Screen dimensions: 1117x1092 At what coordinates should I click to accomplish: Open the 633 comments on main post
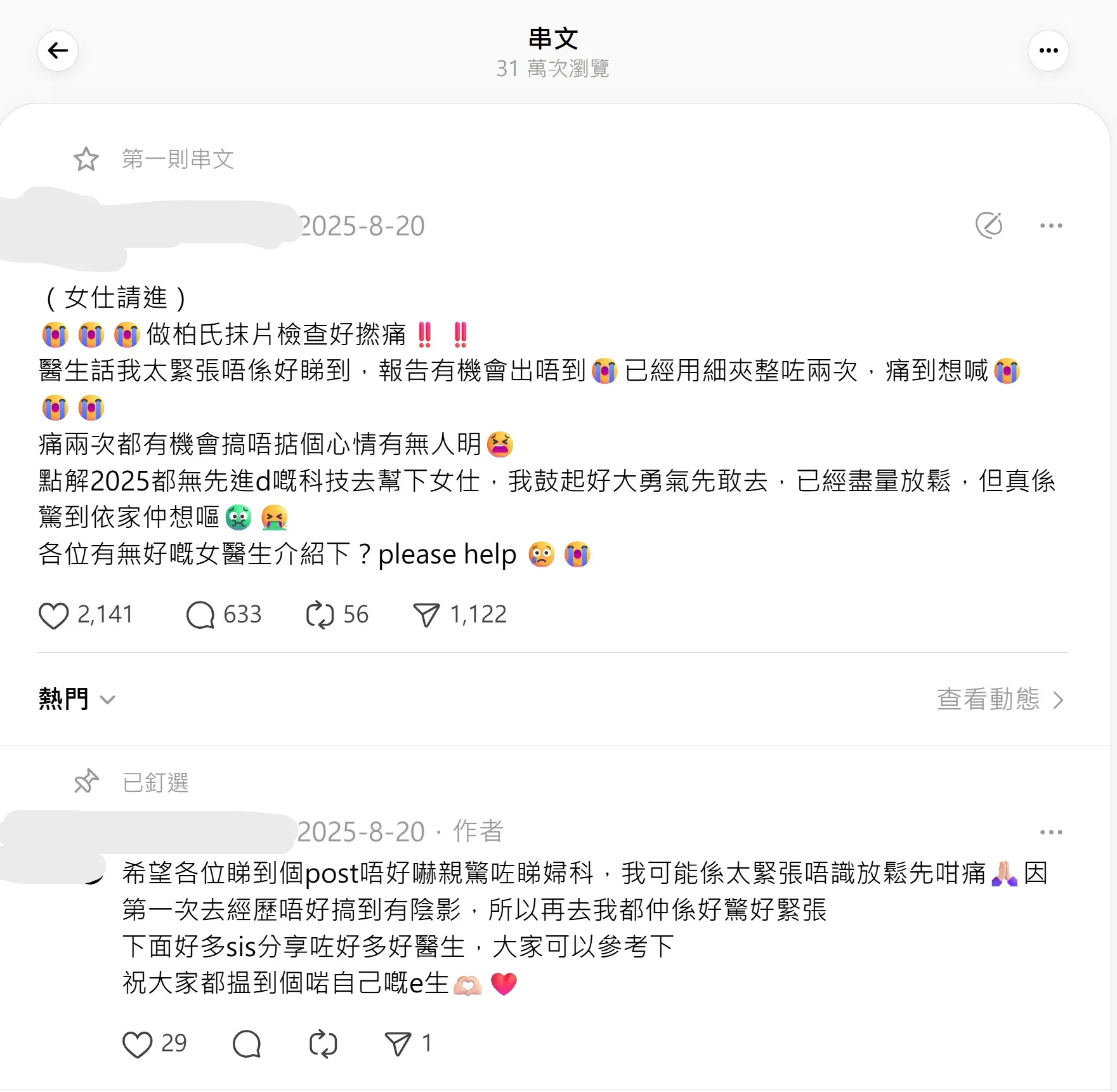200,615
